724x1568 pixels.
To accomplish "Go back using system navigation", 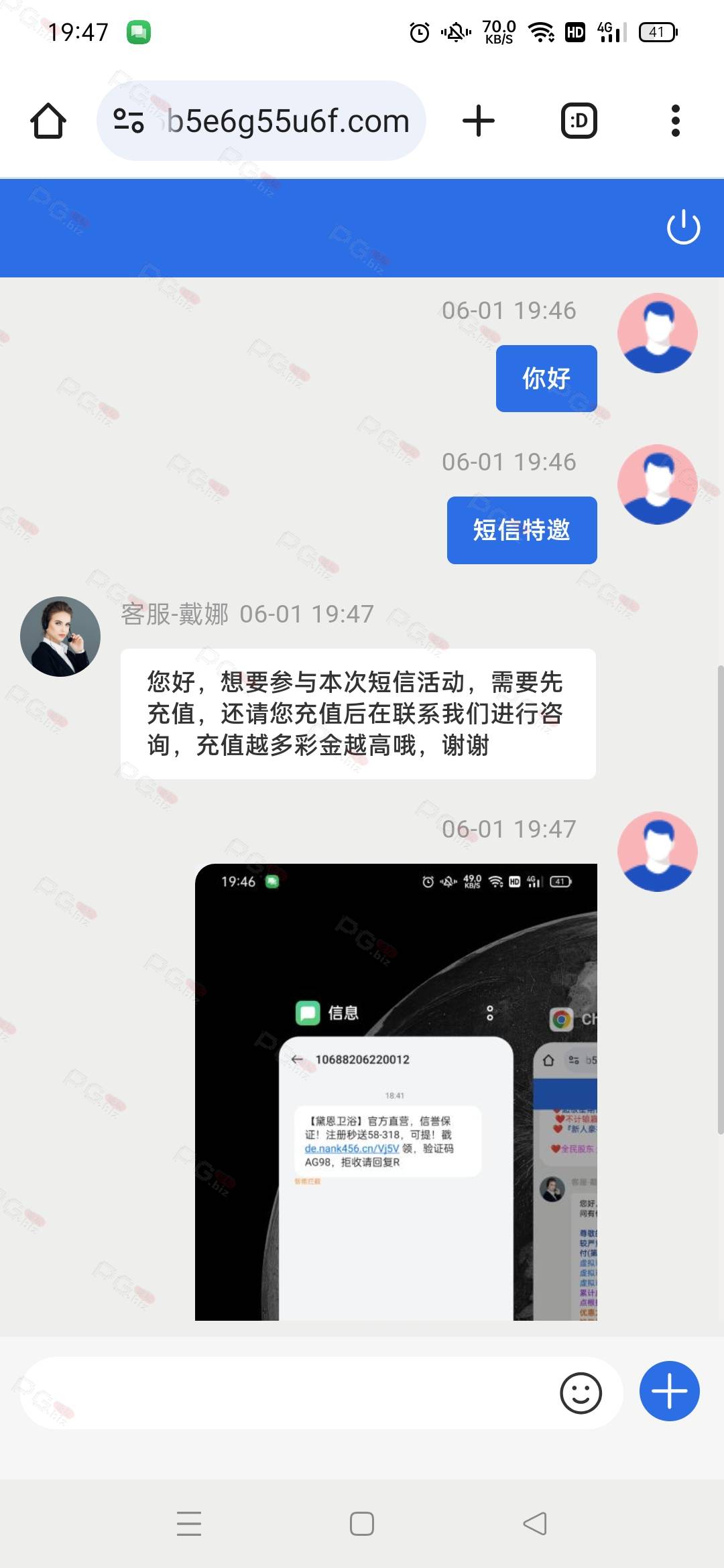I will pyautogui.click(x=535, y=1523).
